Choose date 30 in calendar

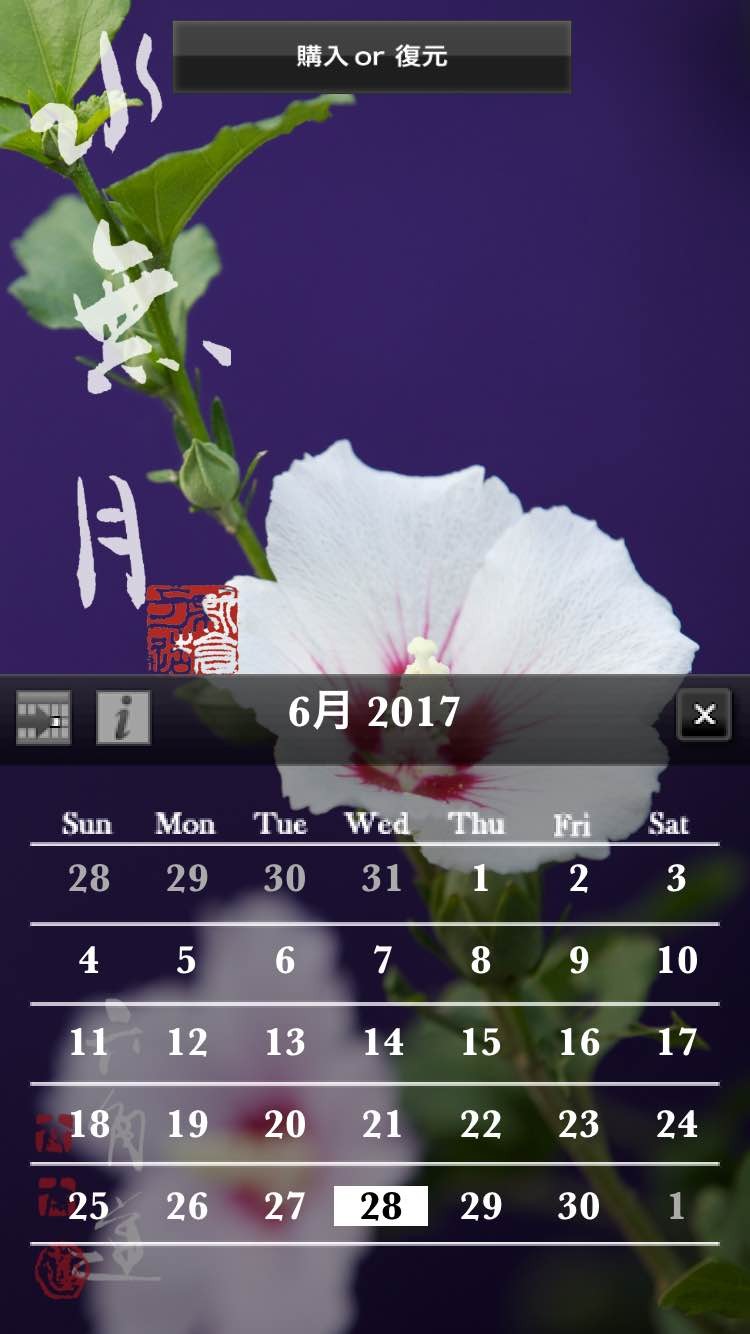tap(578, 1207)
